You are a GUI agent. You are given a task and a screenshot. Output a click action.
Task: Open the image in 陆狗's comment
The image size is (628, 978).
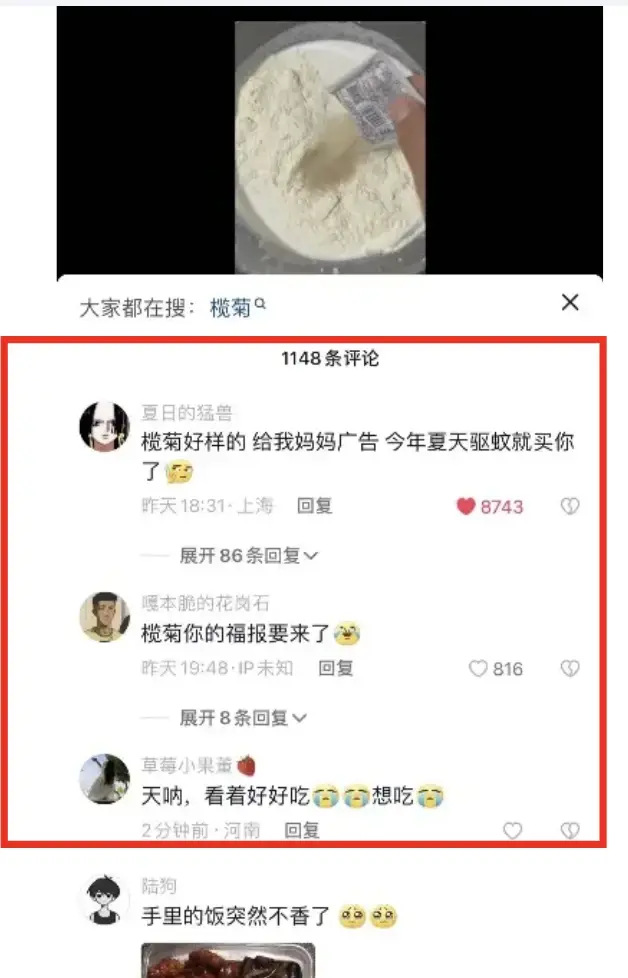click(228, 961)
